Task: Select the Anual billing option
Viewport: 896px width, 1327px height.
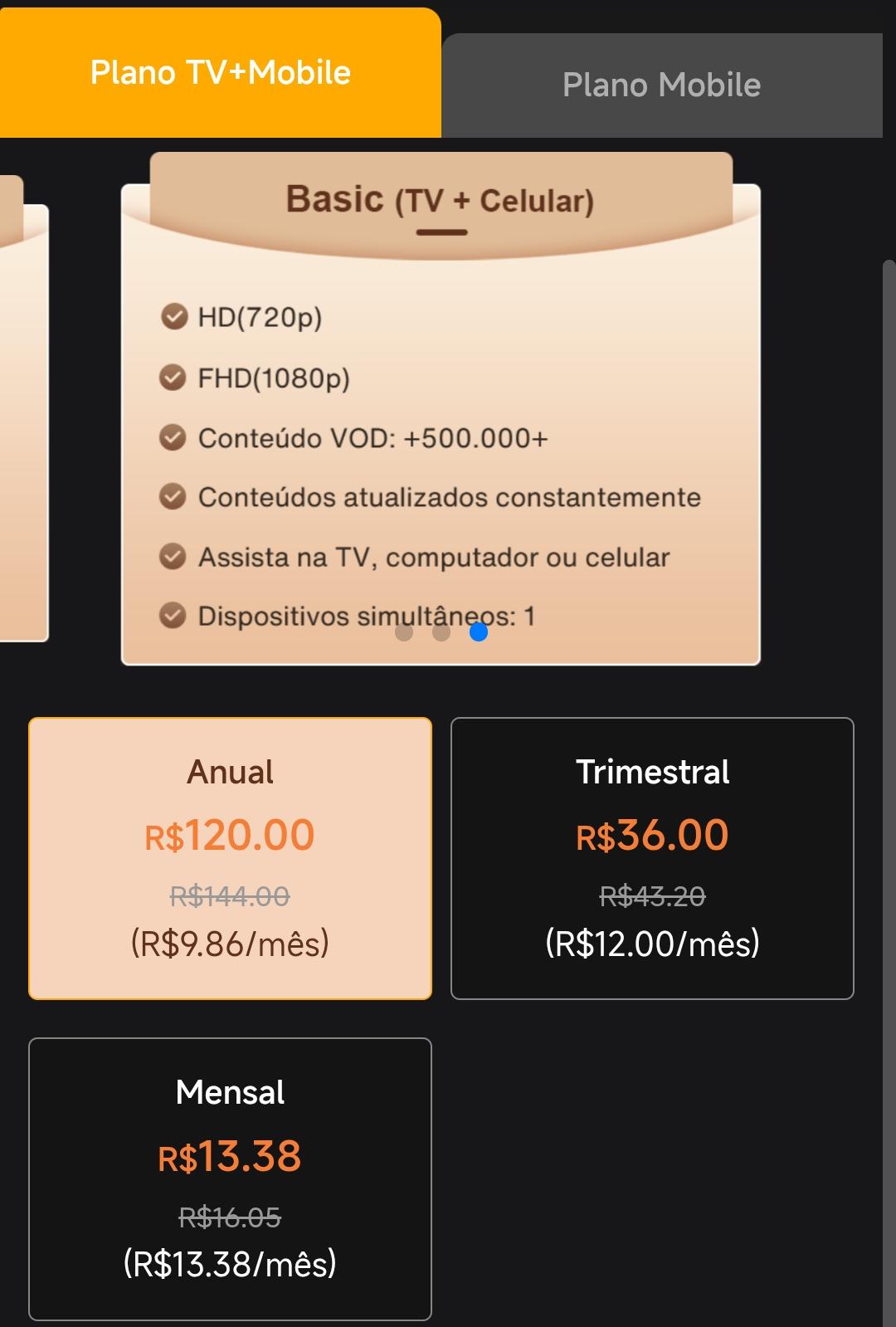Action: 230,856
